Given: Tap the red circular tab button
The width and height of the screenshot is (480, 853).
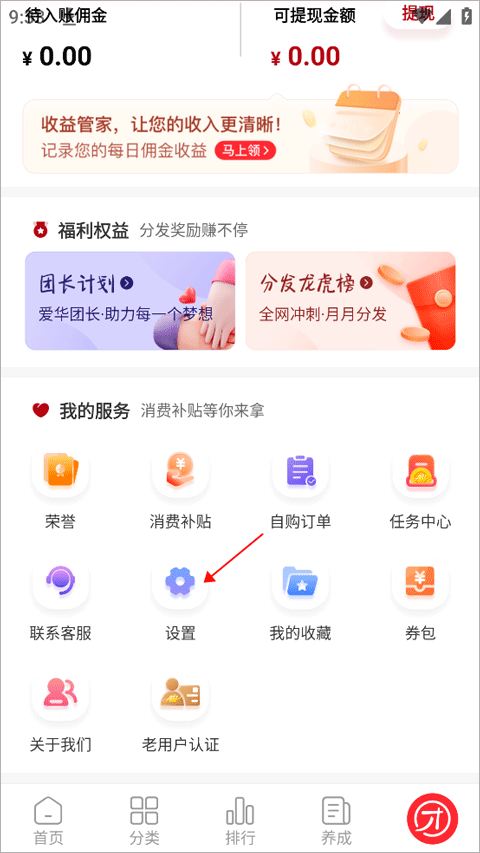Looking at the screenshot, I should pos(432,819).
